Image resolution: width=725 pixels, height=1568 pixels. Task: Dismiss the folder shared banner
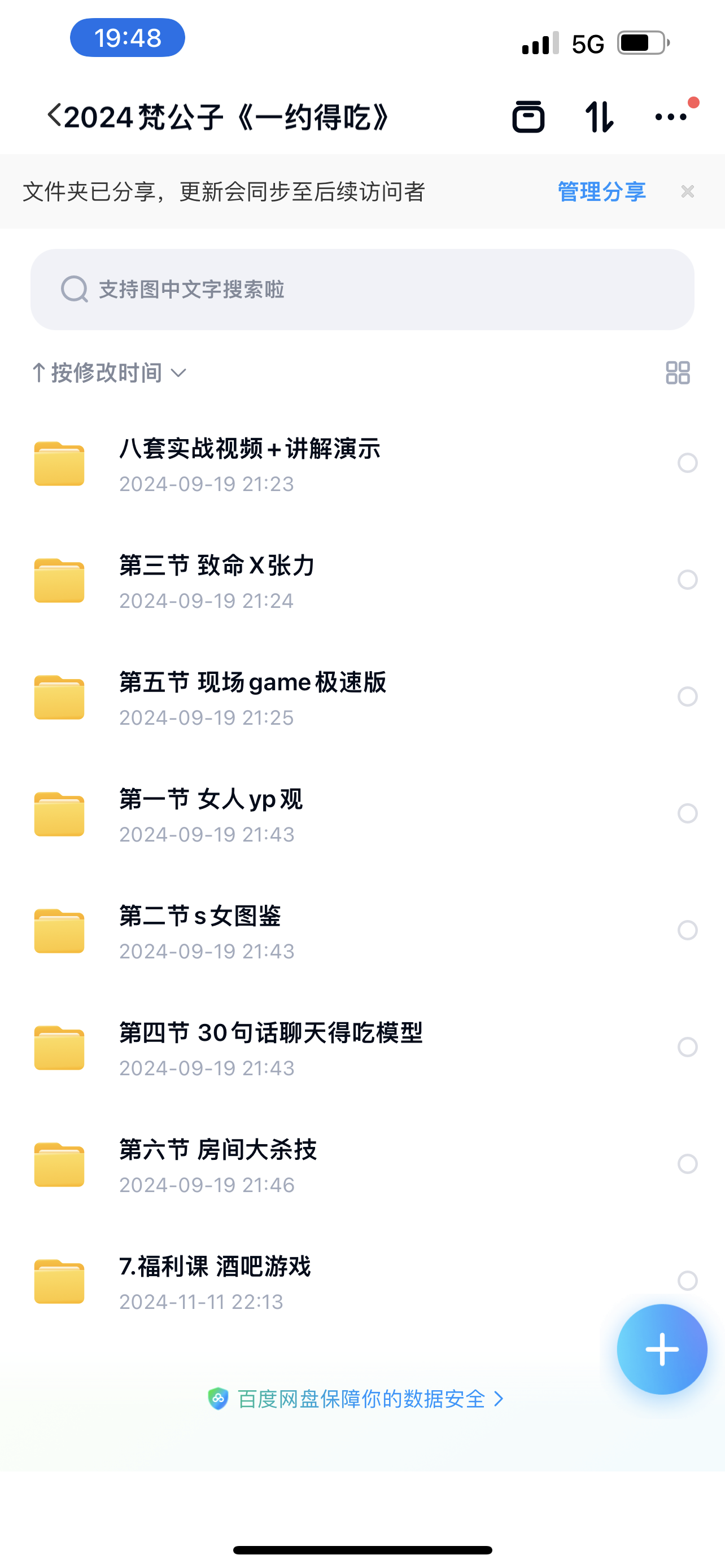[x=687, y=192]
